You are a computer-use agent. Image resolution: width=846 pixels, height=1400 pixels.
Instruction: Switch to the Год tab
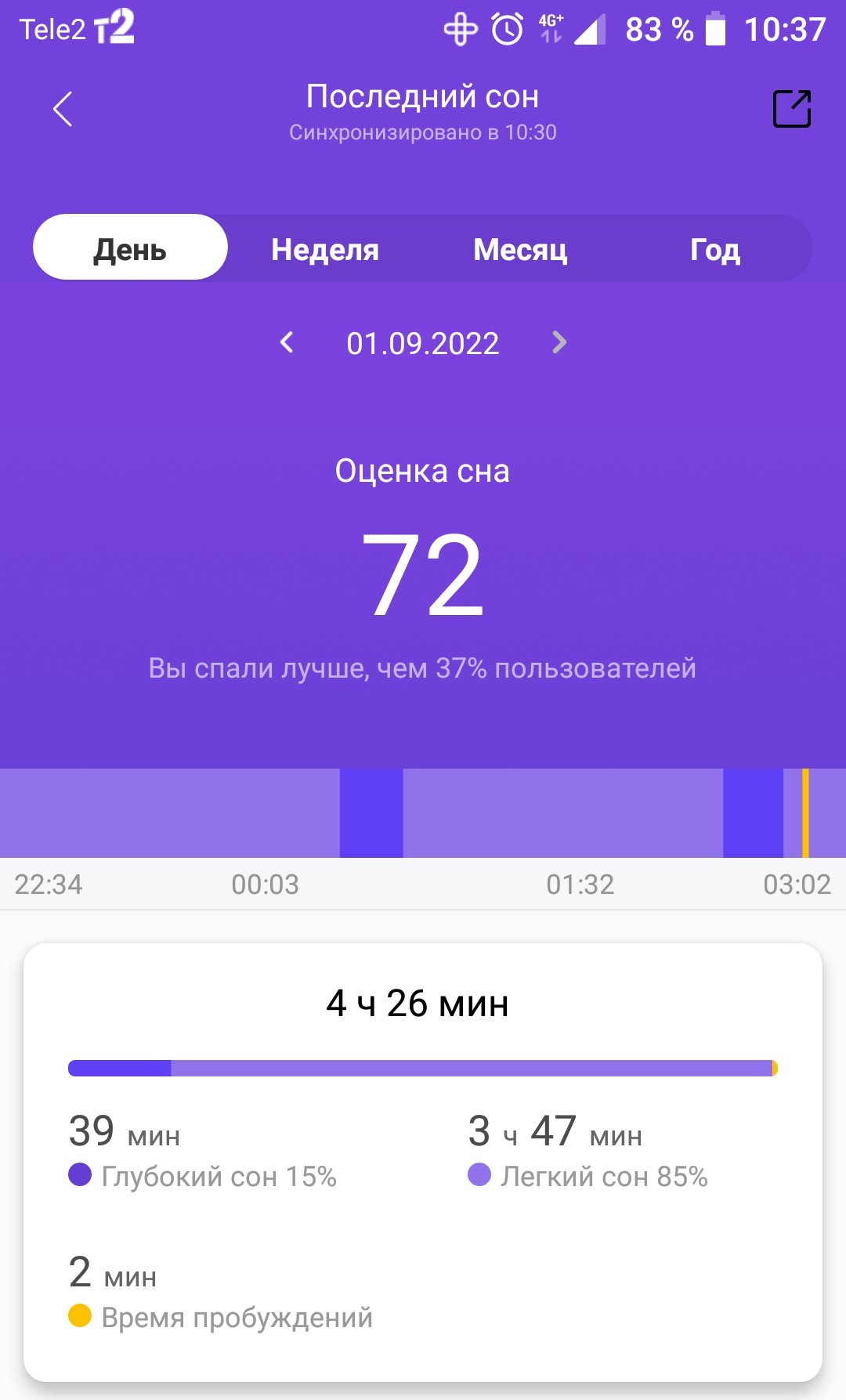[714, 249]
